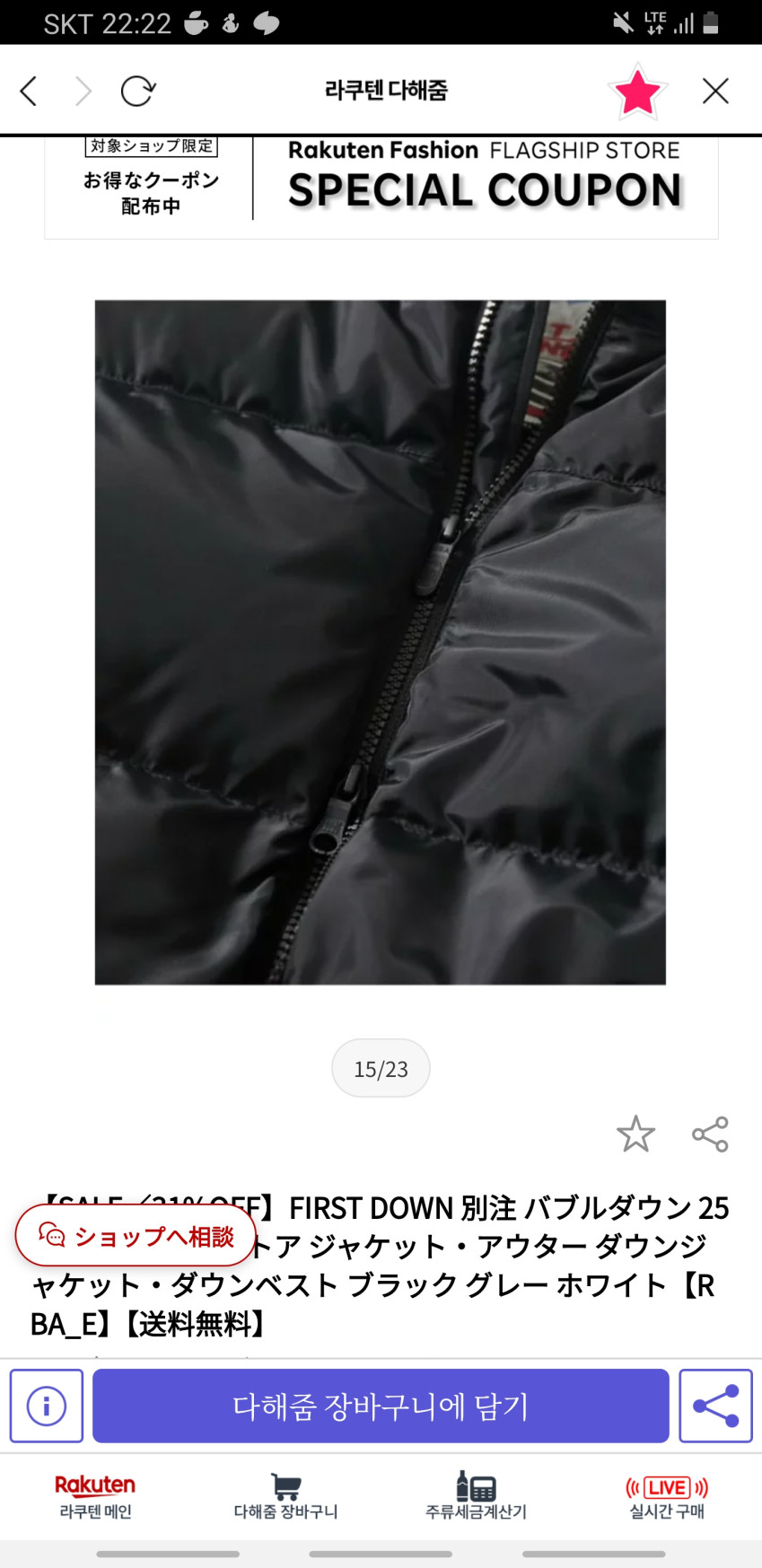
Task: Share this product via gray share icon
Action: [710, 1134]
